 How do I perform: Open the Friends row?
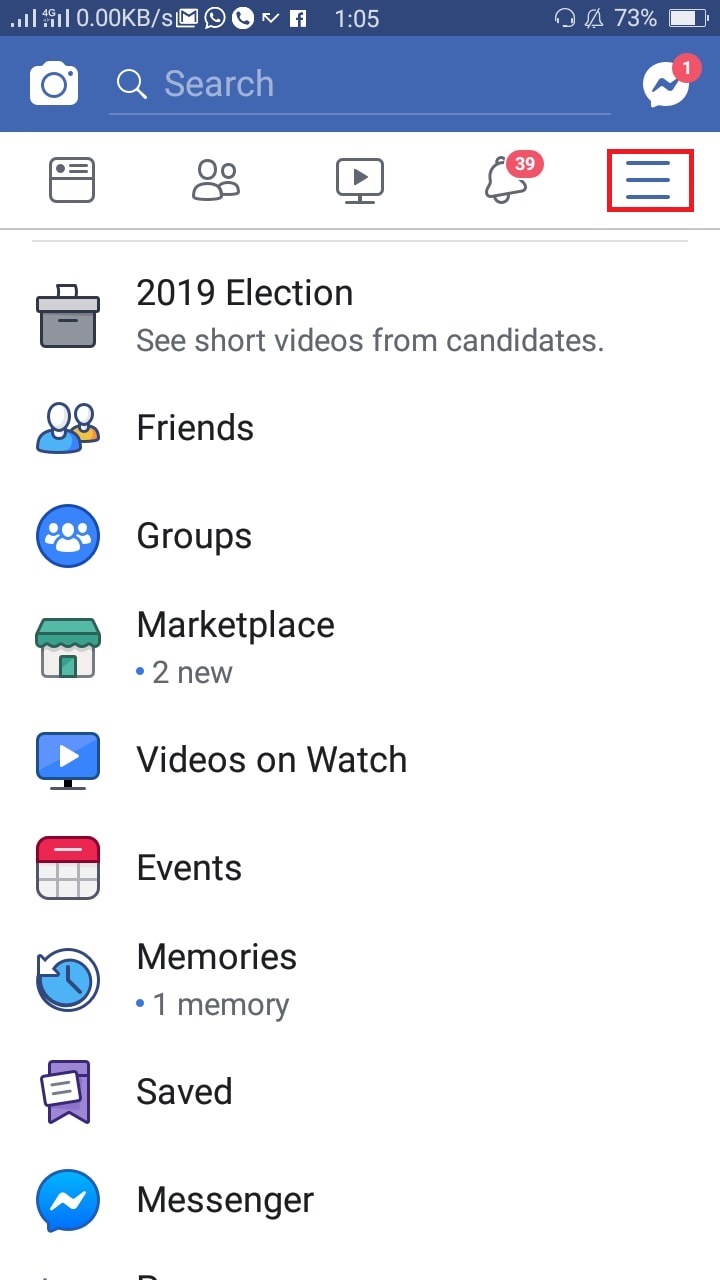point(360,428)
